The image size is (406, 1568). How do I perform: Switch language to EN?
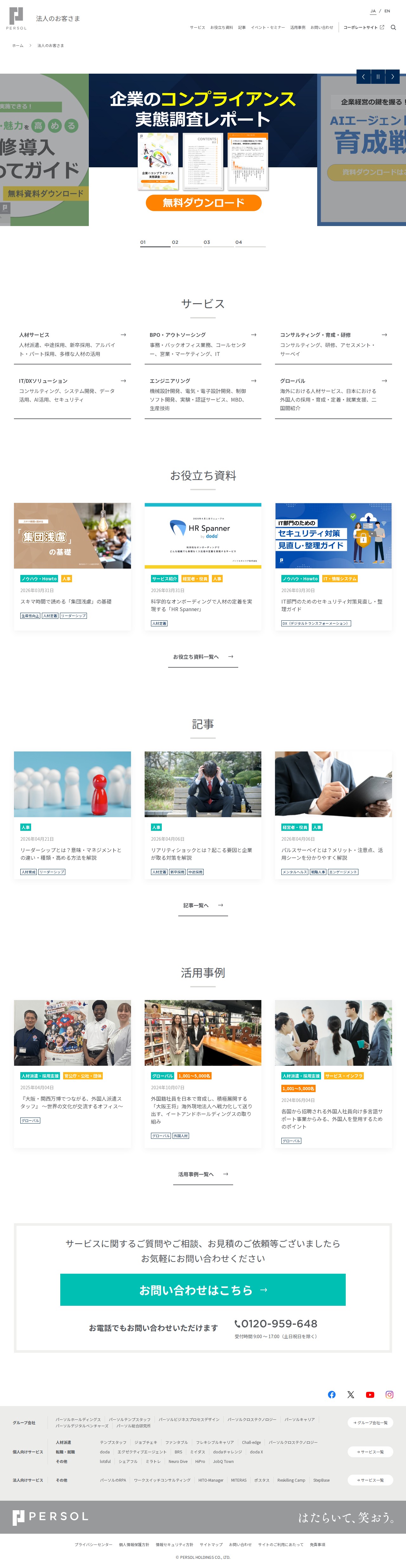[387, 11]
